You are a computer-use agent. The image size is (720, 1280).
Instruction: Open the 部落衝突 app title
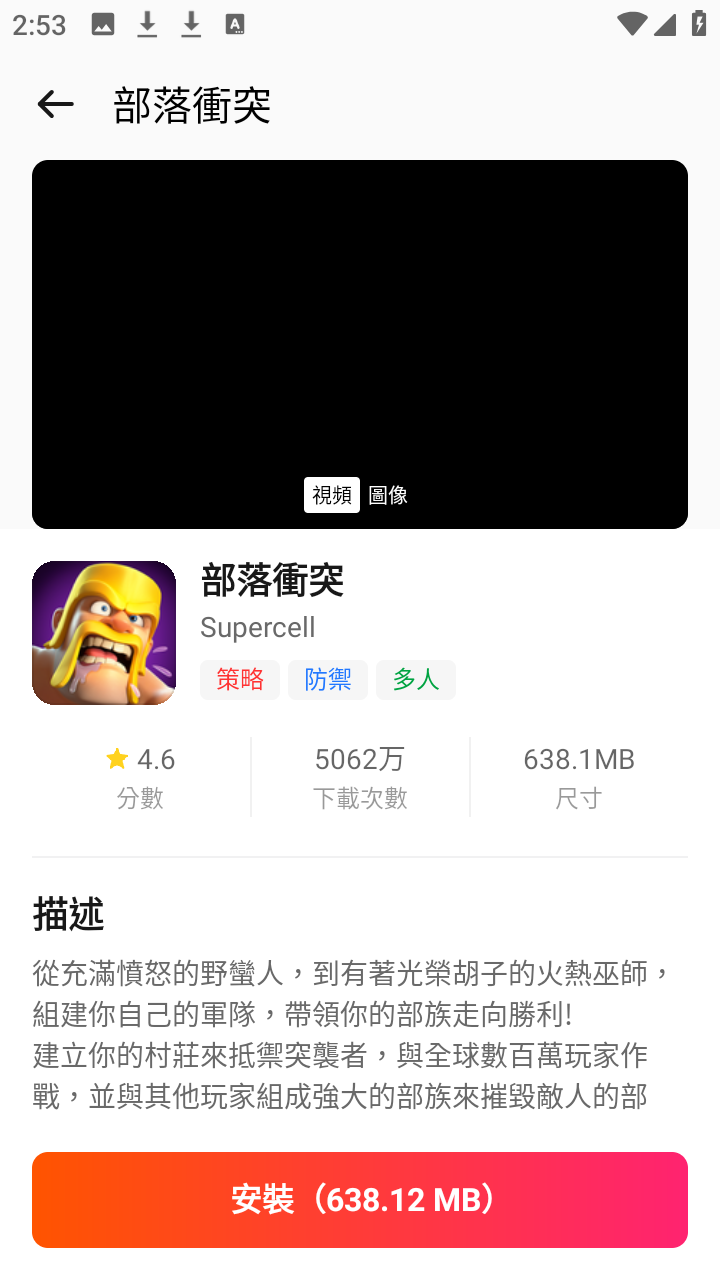[x=272, y=581]
